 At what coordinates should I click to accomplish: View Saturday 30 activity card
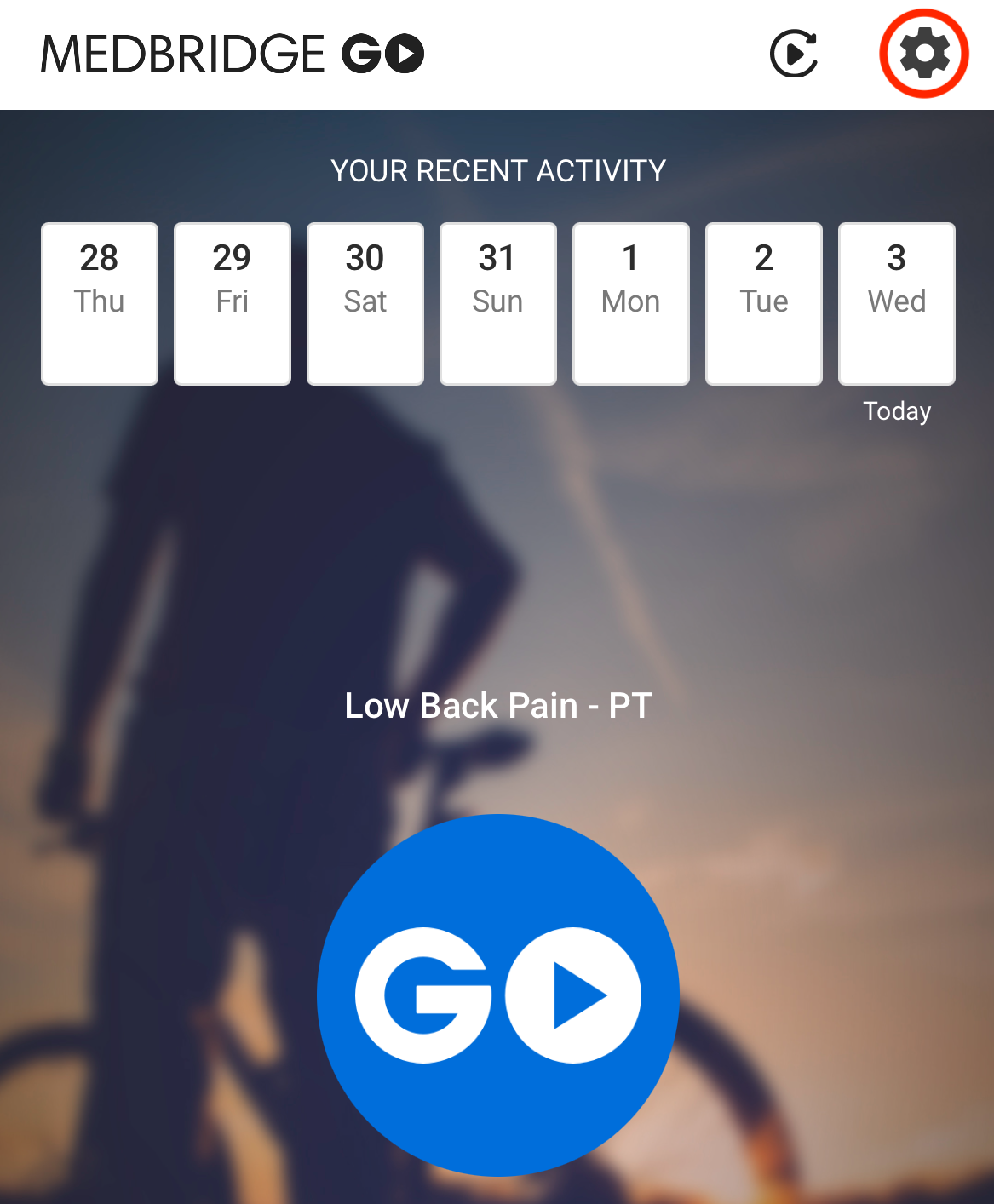[365, 303]
